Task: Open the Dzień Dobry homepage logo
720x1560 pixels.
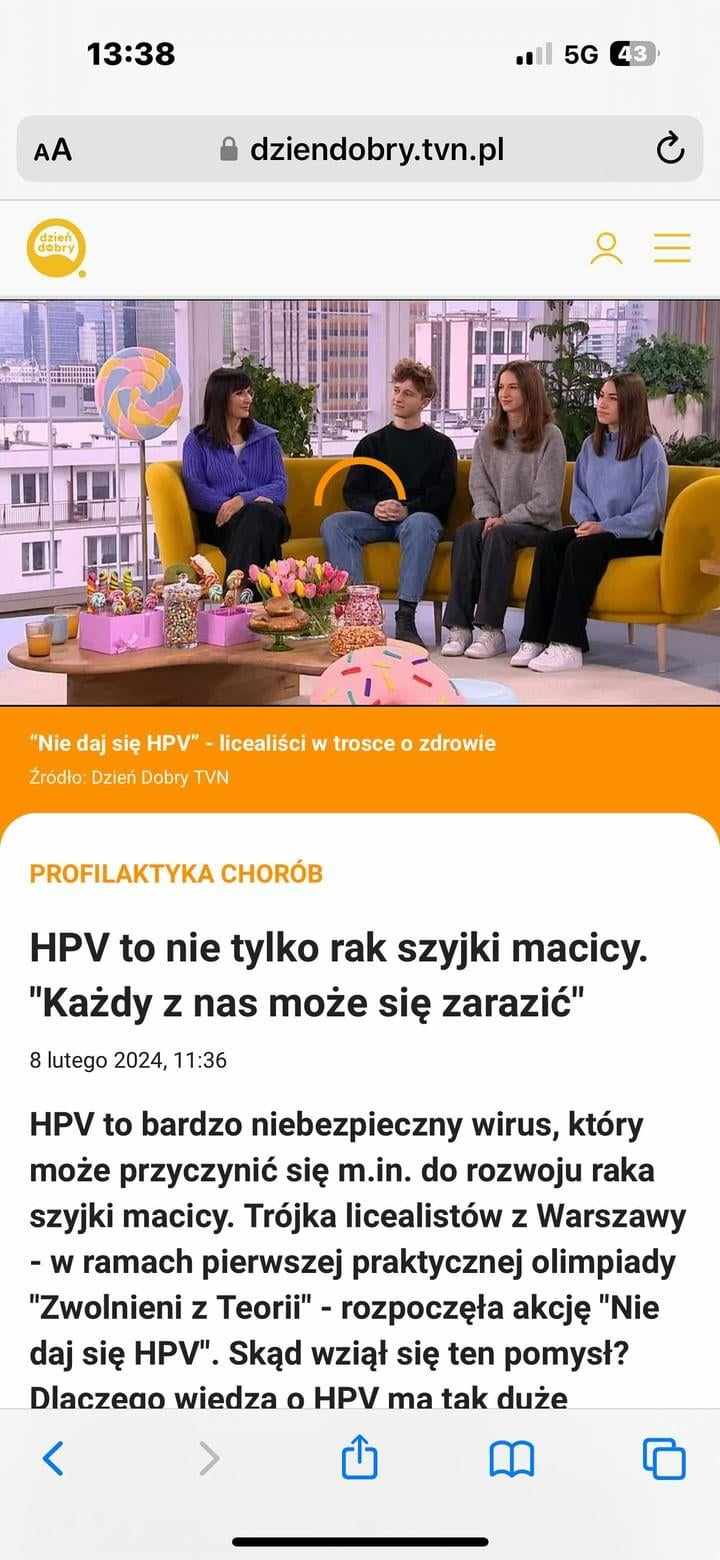Action: (56, 248)
